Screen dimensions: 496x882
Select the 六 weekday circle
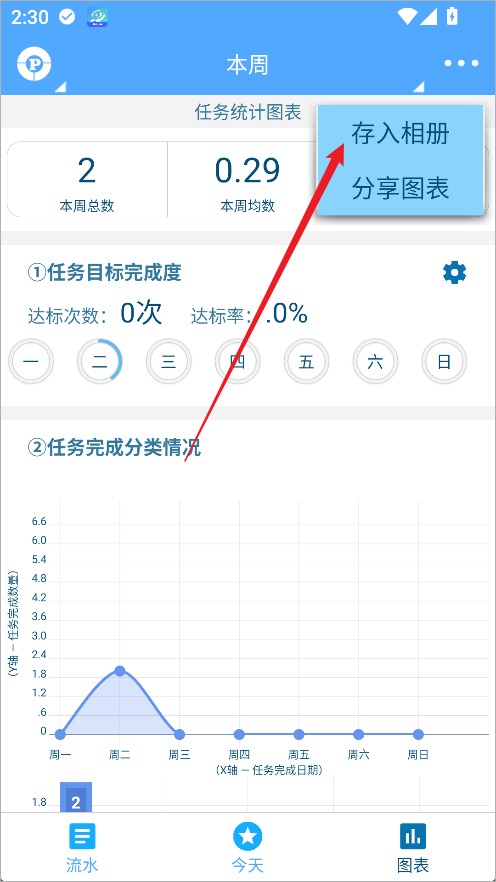(375, 361)
